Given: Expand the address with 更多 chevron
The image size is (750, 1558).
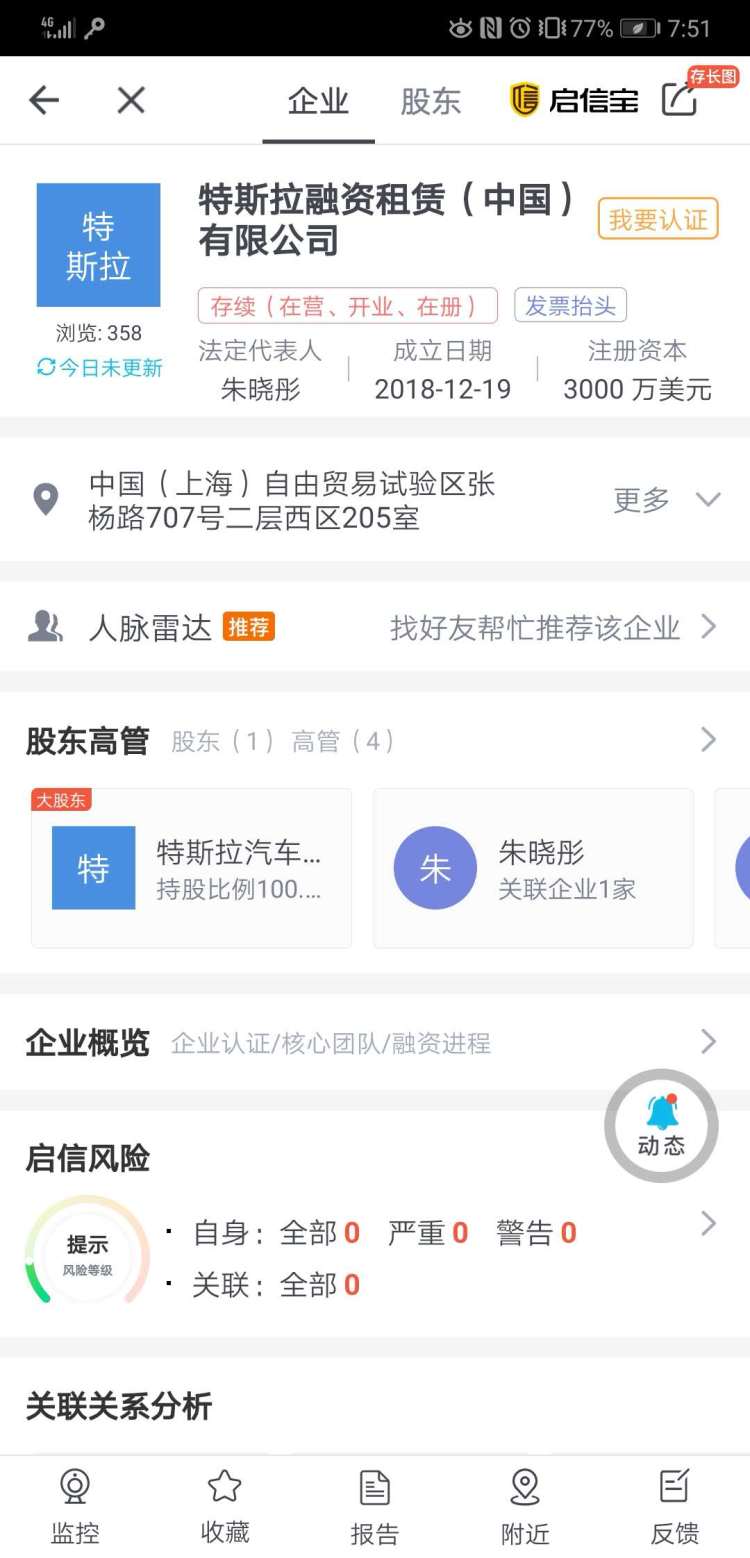Looking at the screenshot, I should pyautogui.click(x=668, y=500).
